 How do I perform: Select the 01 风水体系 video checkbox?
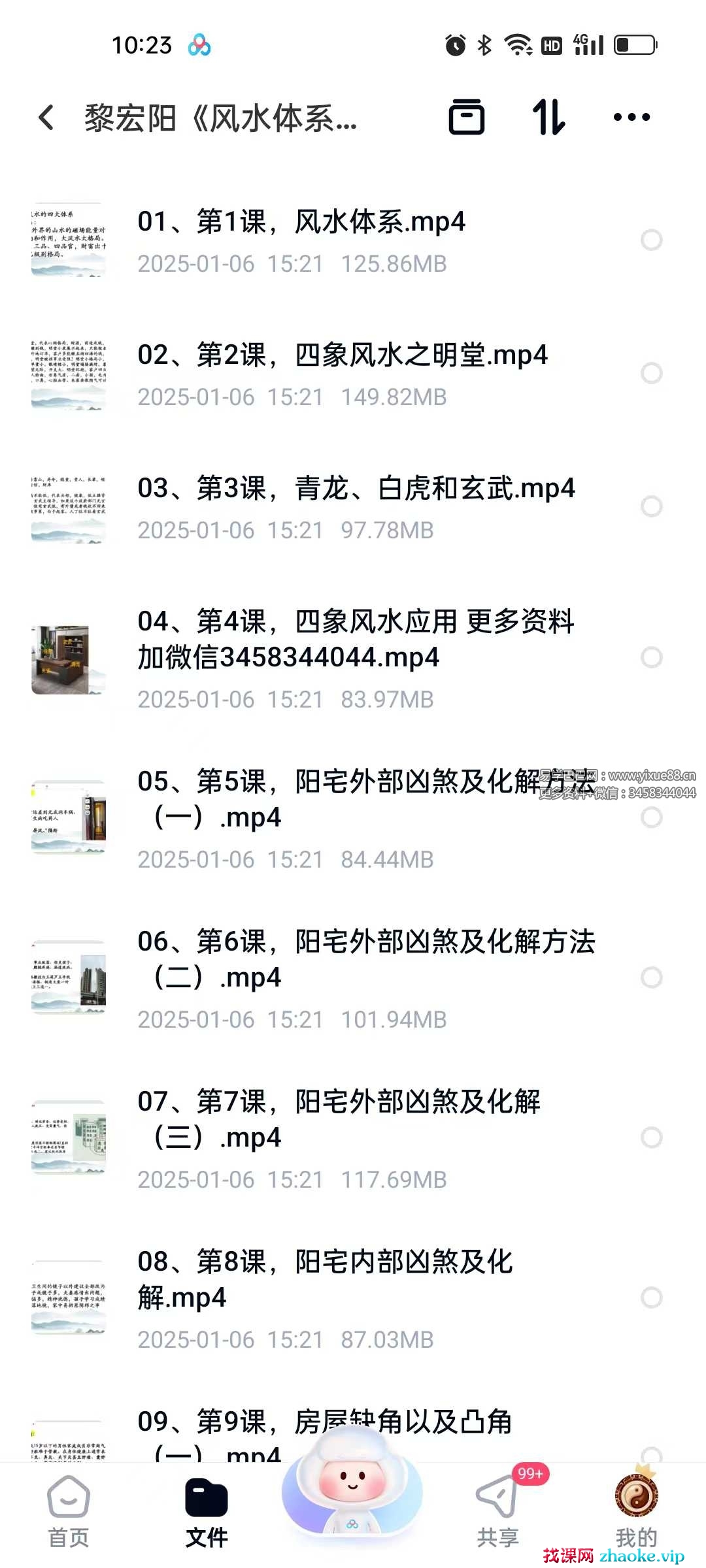coord(651,240)
